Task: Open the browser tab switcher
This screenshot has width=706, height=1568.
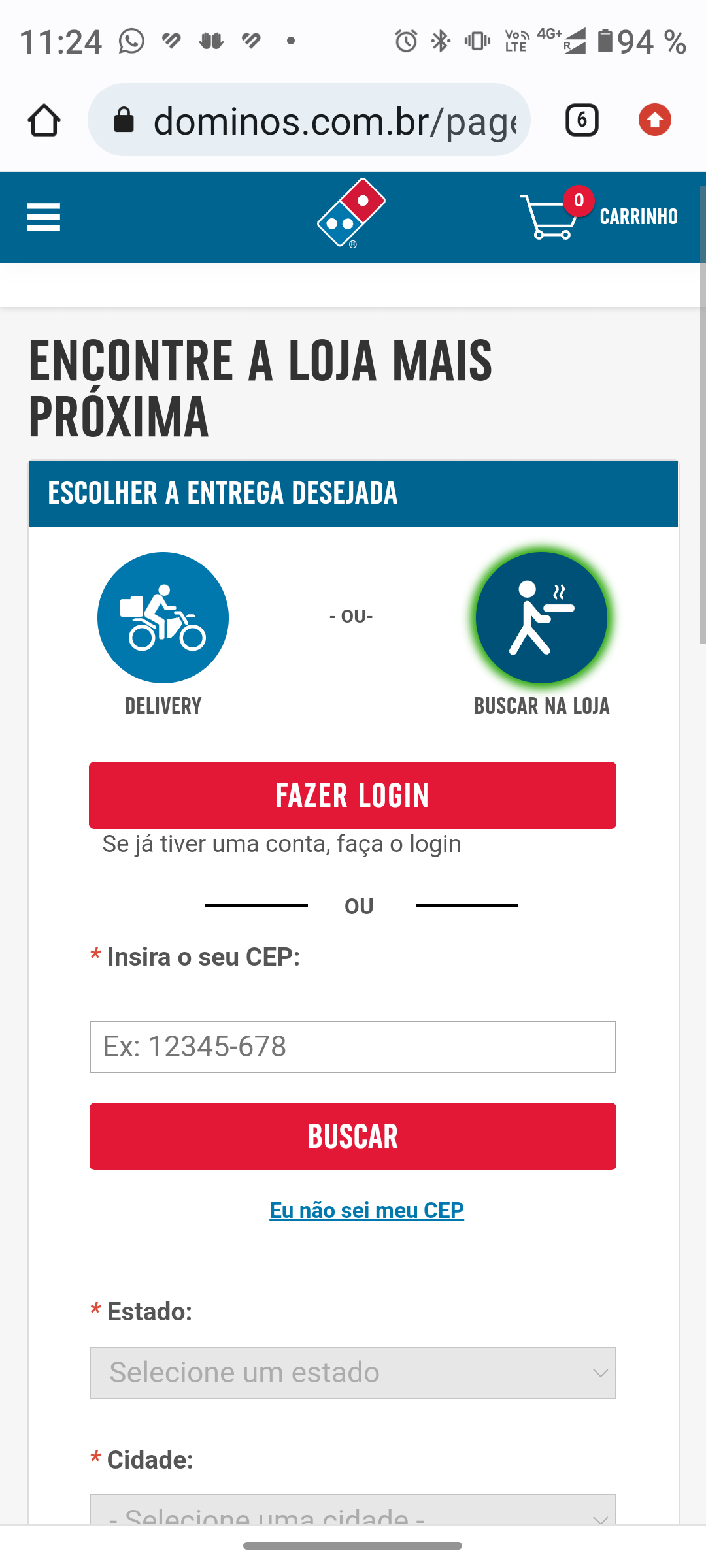Action: pyautogui.click(x=582, y=120)
